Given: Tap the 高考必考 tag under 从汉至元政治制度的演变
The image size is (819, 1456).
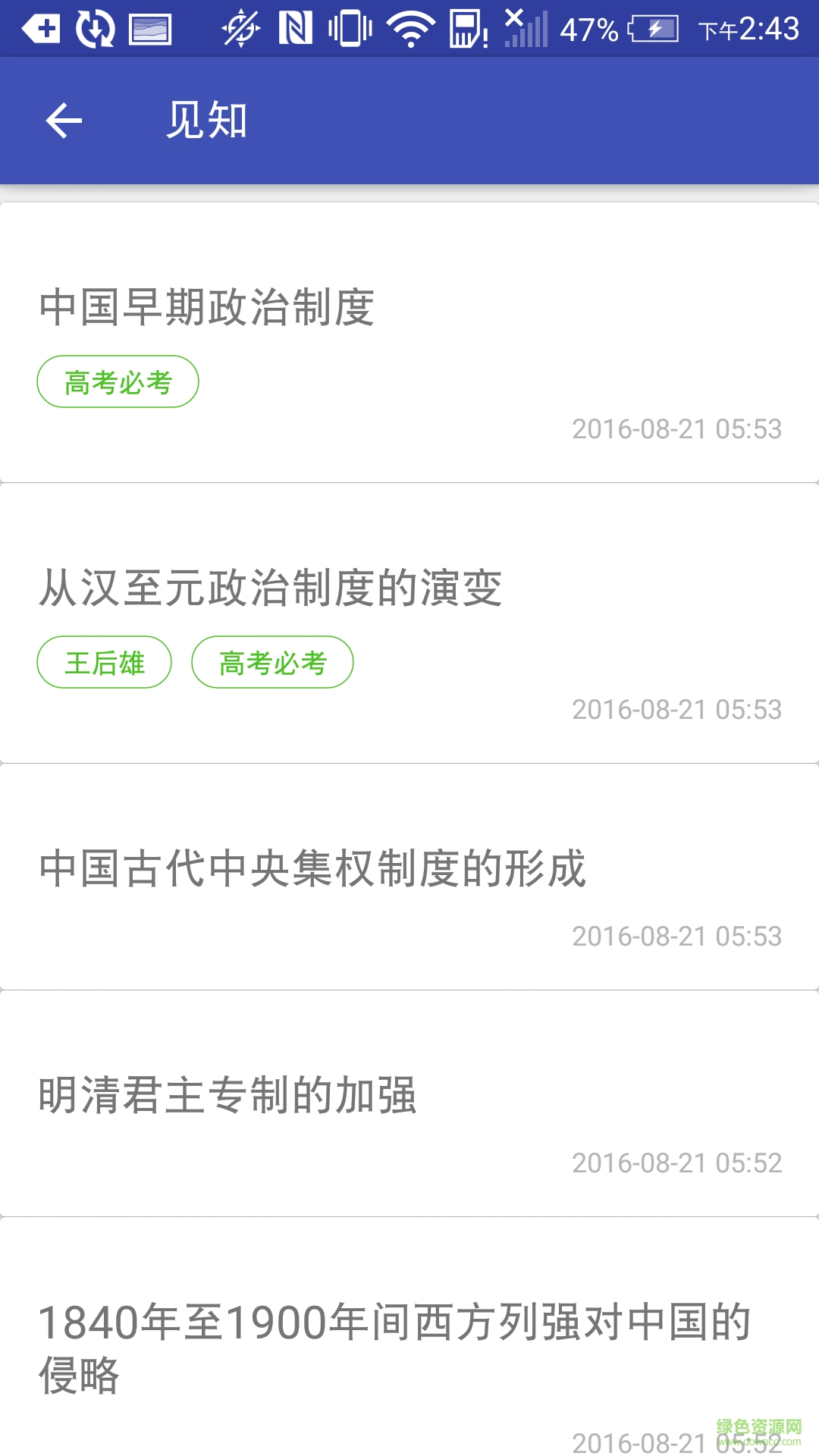Looking at the screenshot, I should pos(272,663).
